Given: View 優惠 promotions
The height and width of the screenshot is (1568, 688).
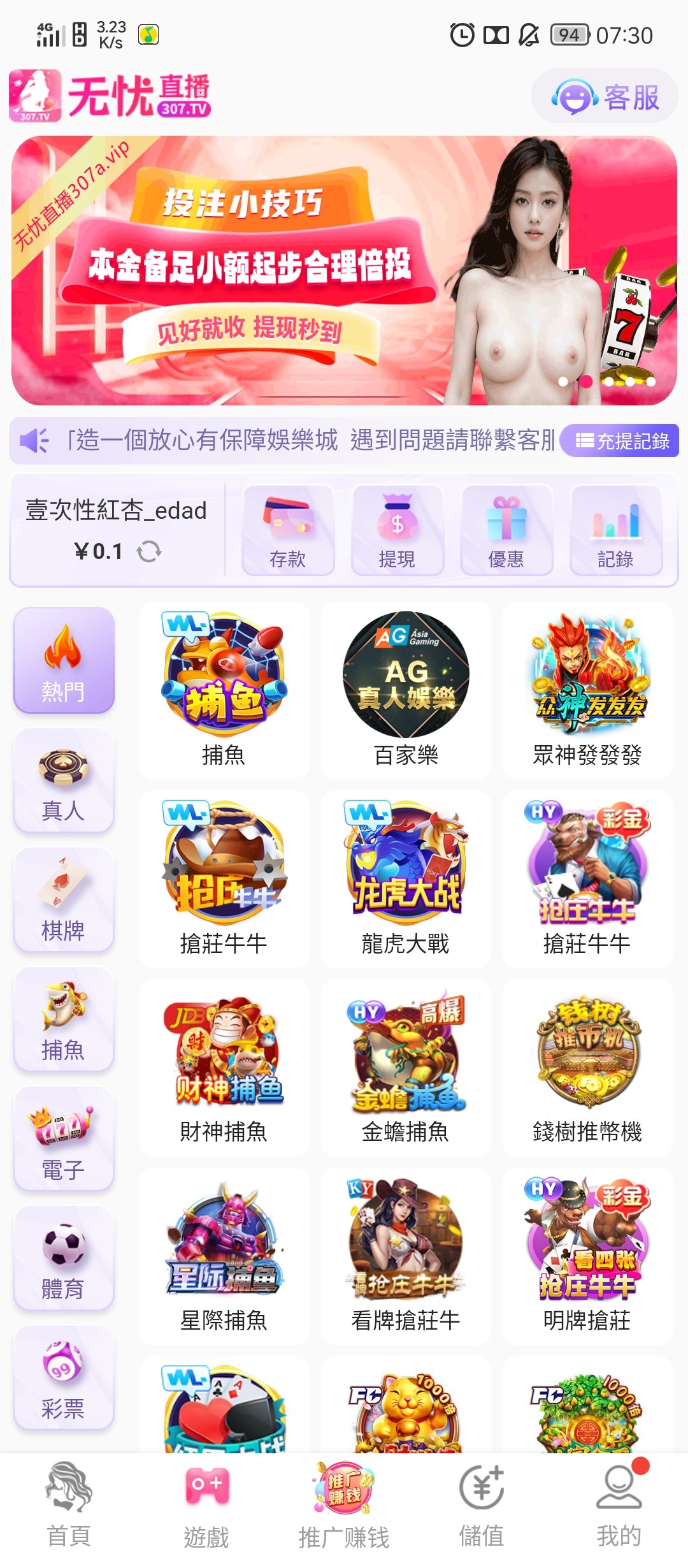Looking at the screenshot, I should pyautogui.click(x=506, y=530).
